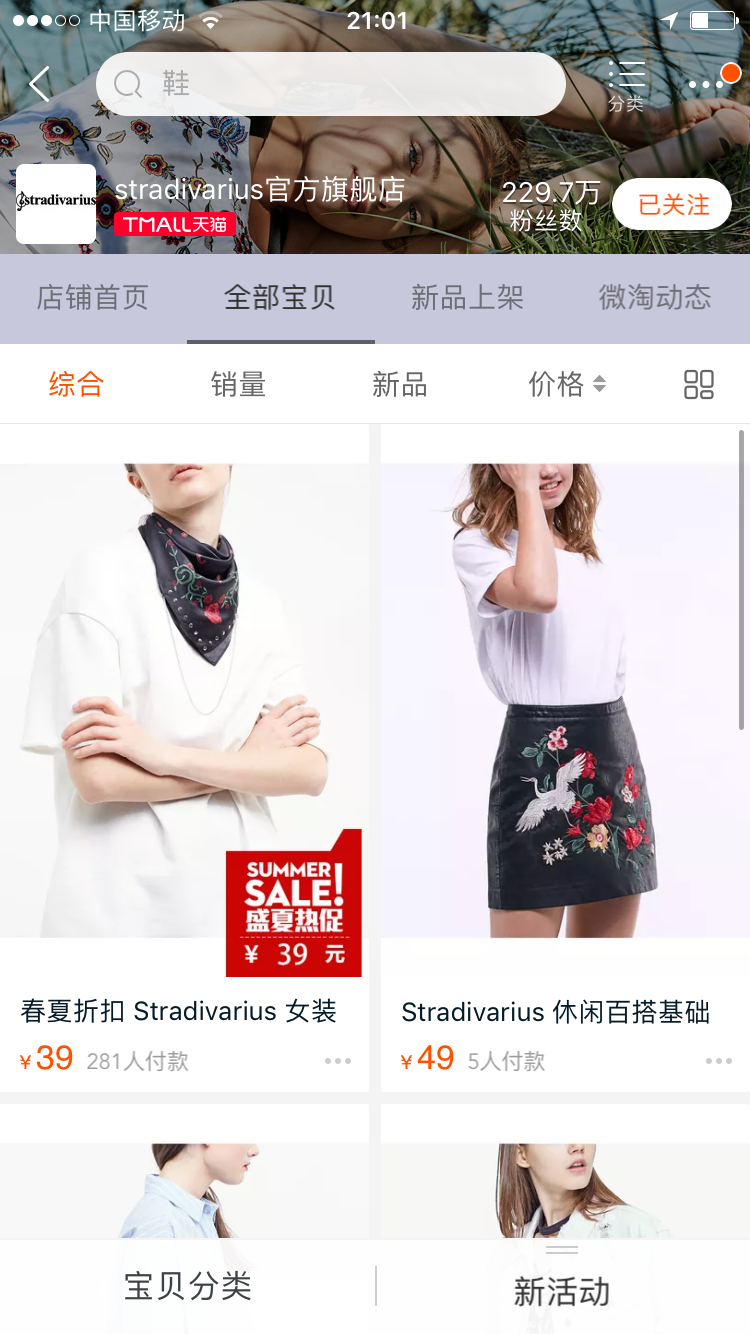Open the three-dot more menu at top

click(x=708, y=84)
